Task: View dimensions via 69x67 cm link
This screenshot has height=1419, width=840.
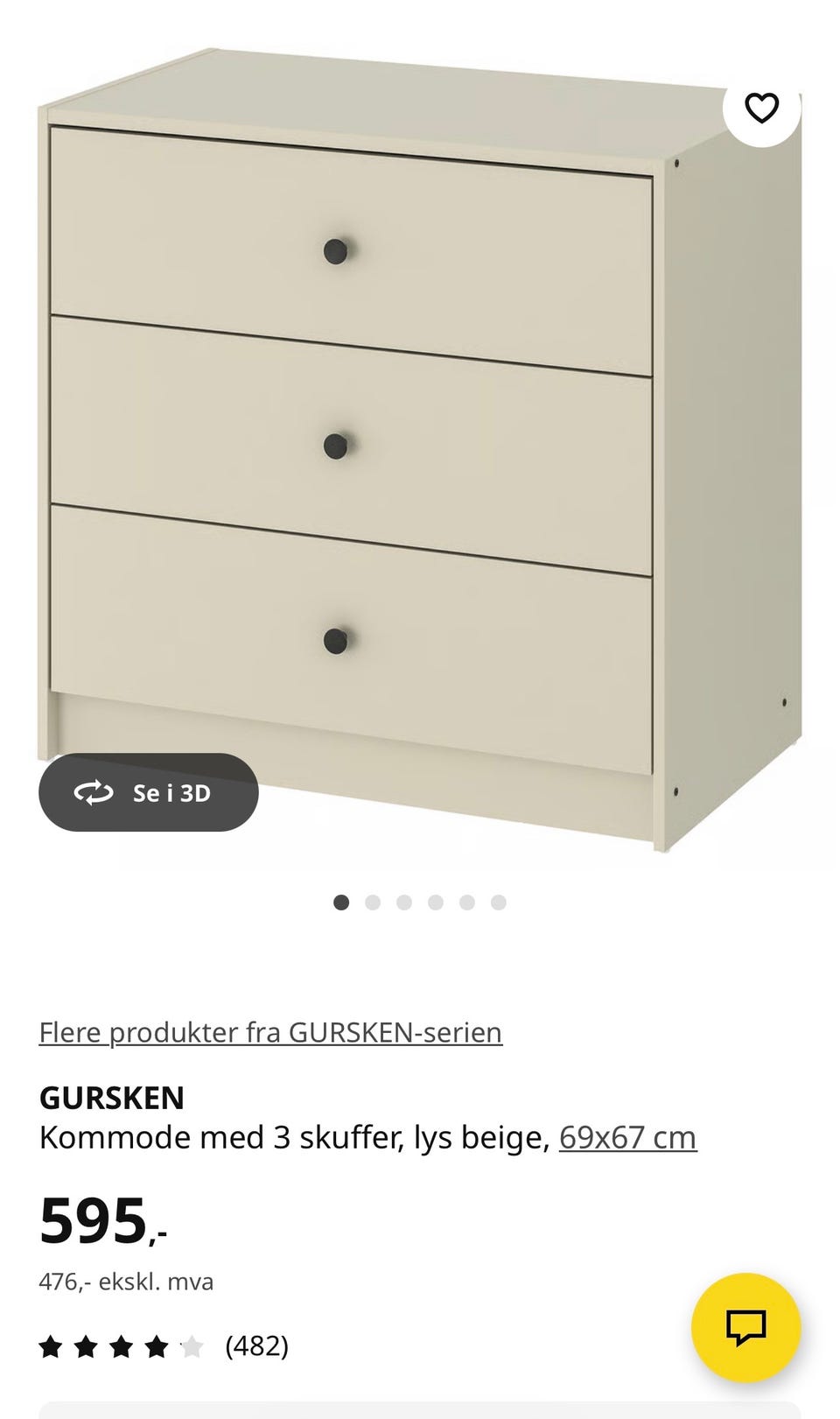Action: click(x=627, y=1136)
